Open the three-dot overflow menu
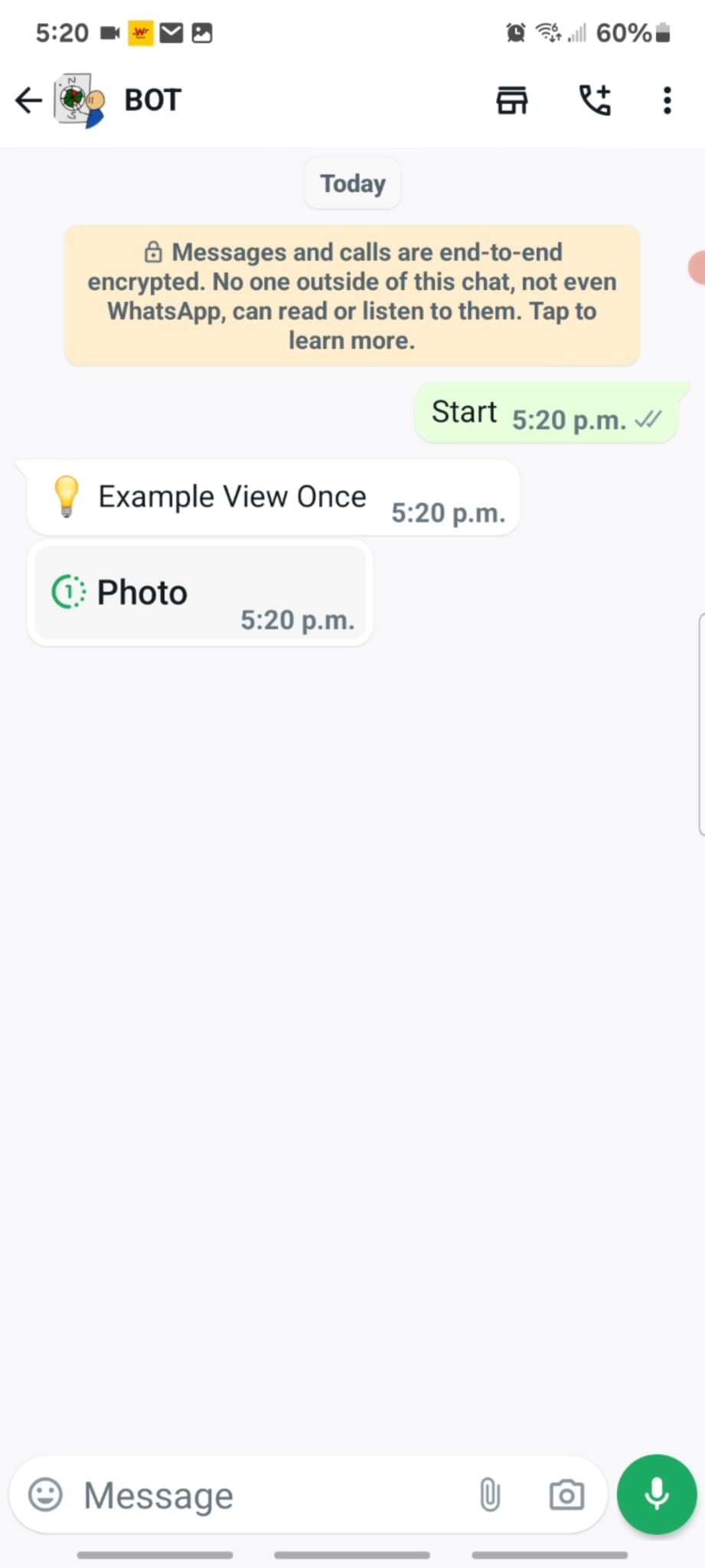Image resolution: width=705 pixels, height=1568 pixels. 667,100
